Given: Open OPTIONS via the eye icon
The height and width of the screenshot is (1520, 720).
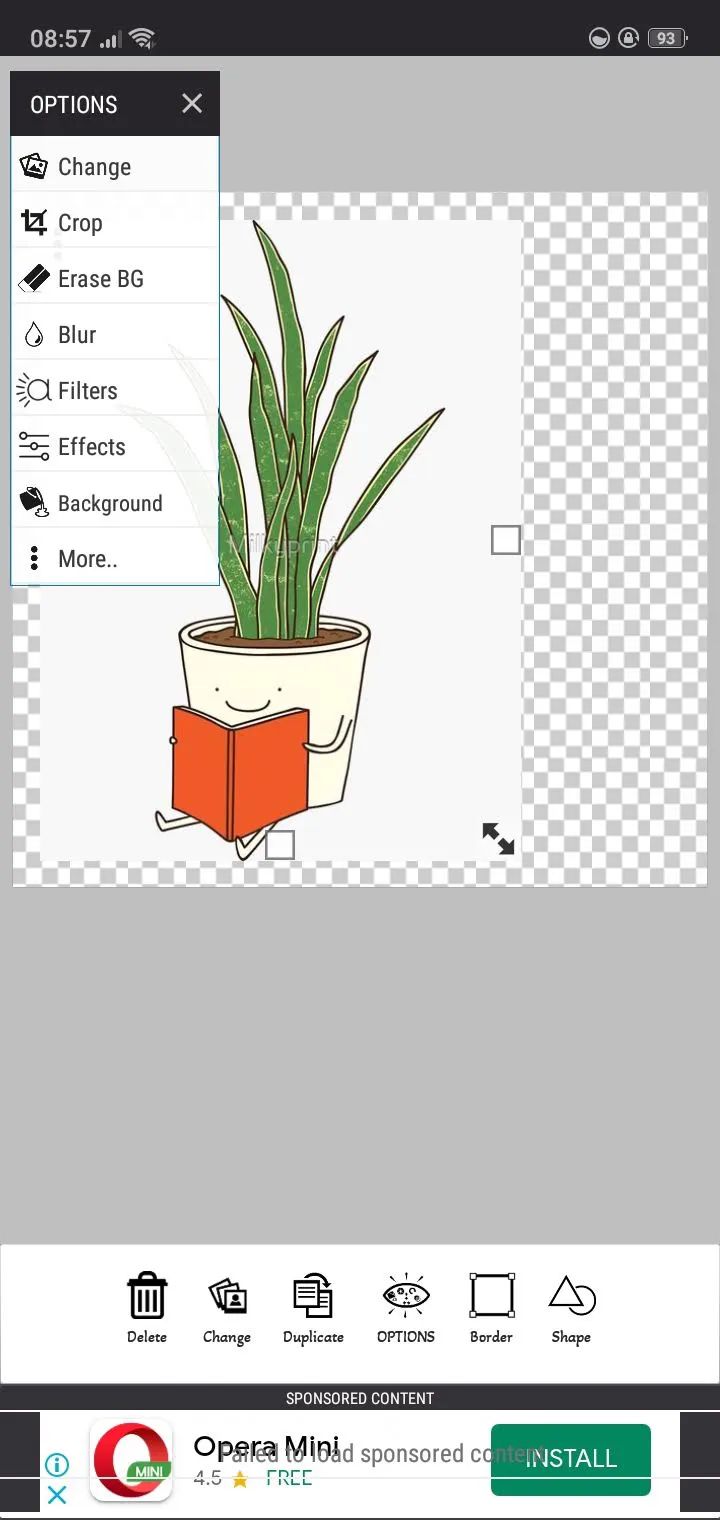Looking at the screenshot, I should point(405,1295).
